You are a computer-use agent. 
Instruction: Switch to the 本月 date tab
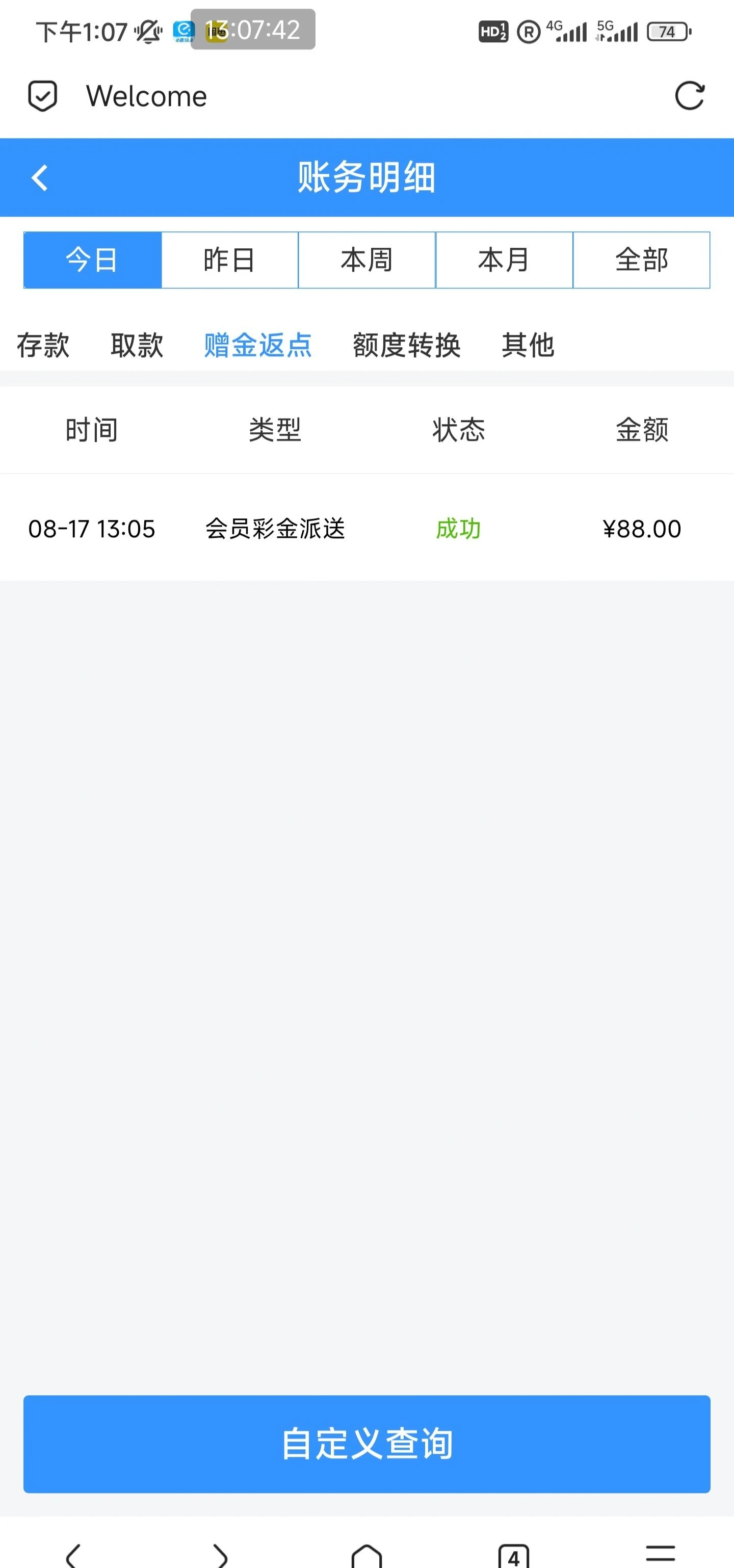504,259
